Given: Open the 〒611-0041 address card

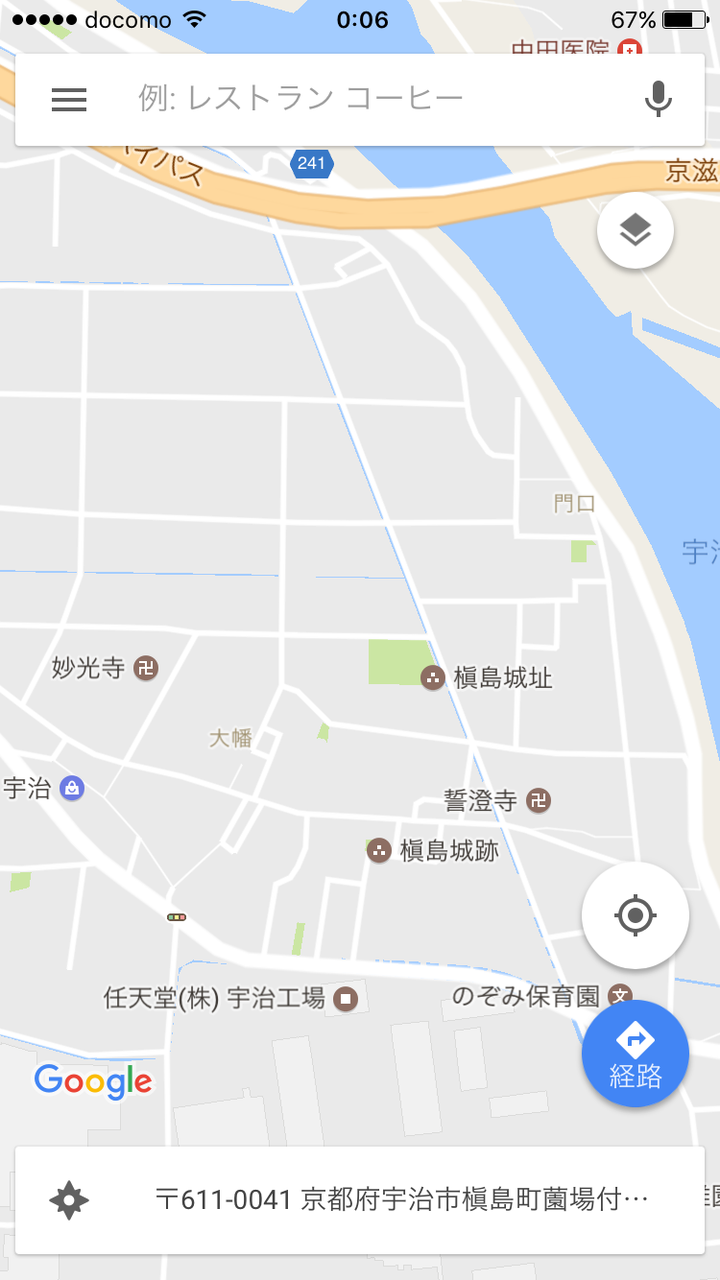Looking at the screenshot, I should 360,1200.
